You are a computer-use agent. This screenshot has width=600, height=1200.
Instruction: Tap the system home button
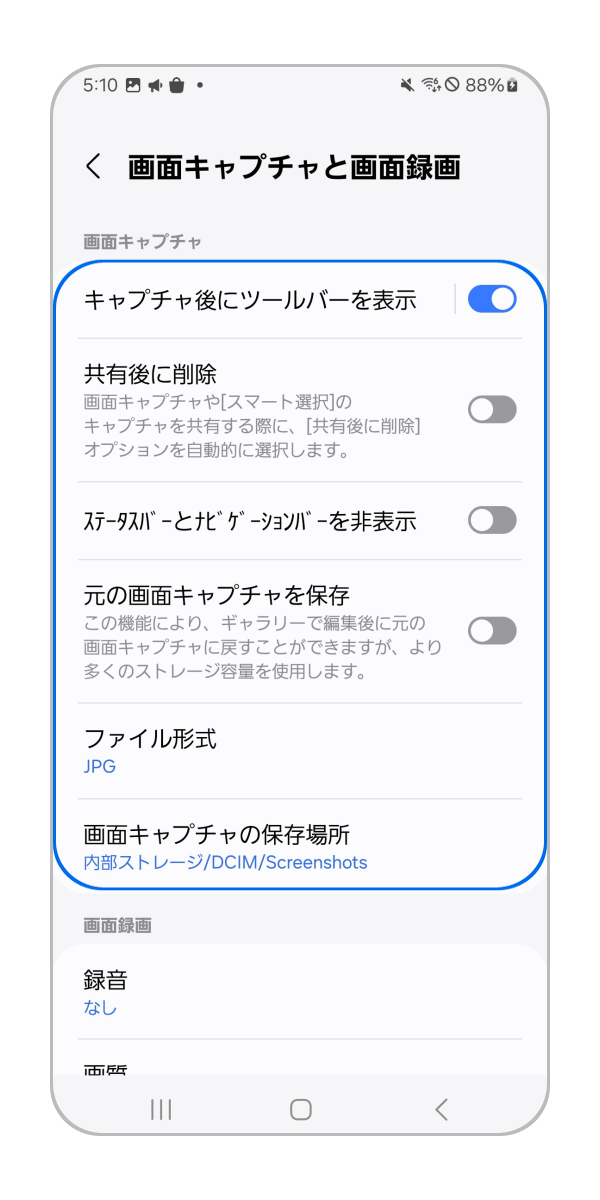(x=300, y=1109)
